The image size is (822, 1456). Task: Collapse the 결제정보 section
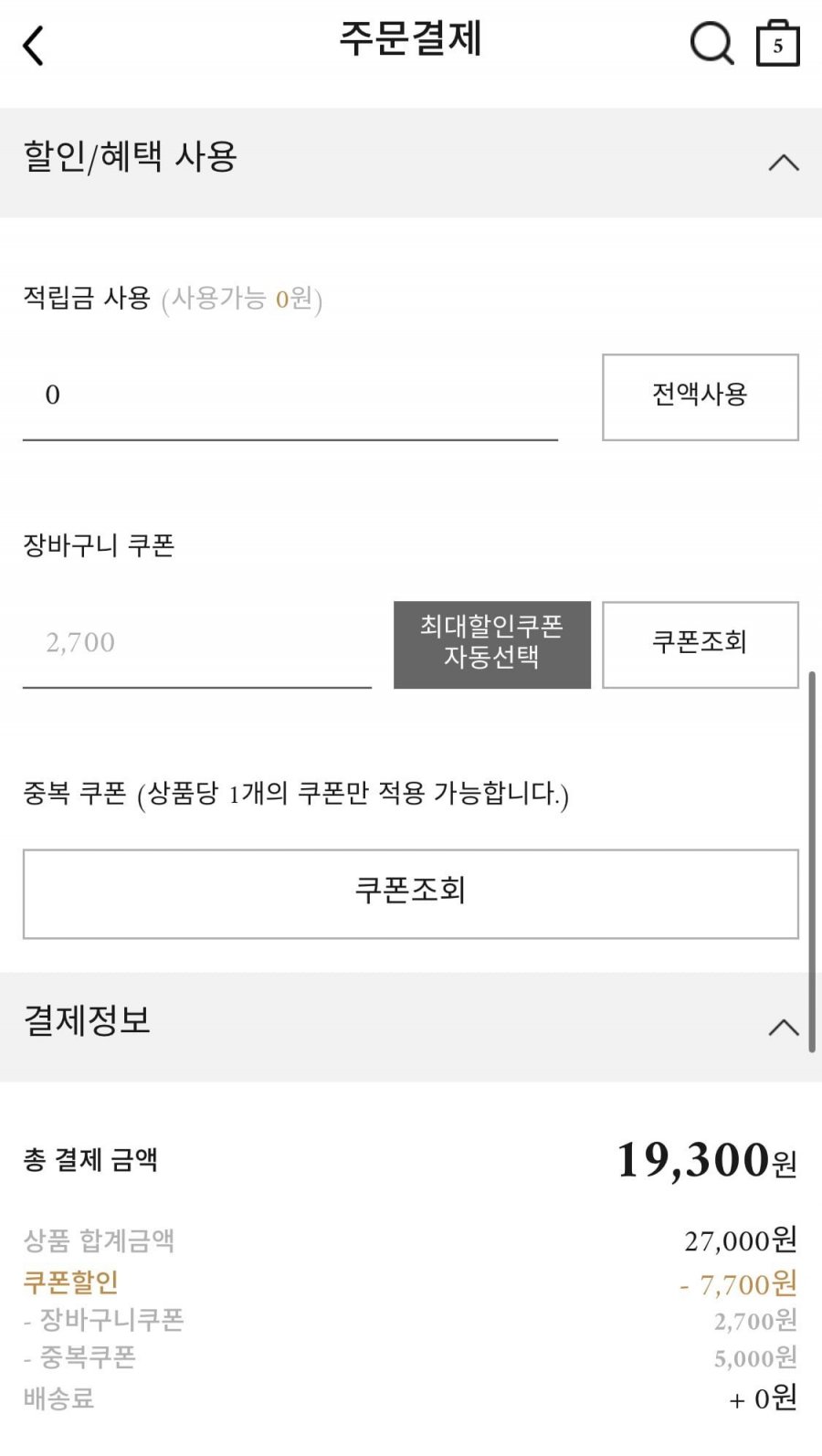[784, 1028]
